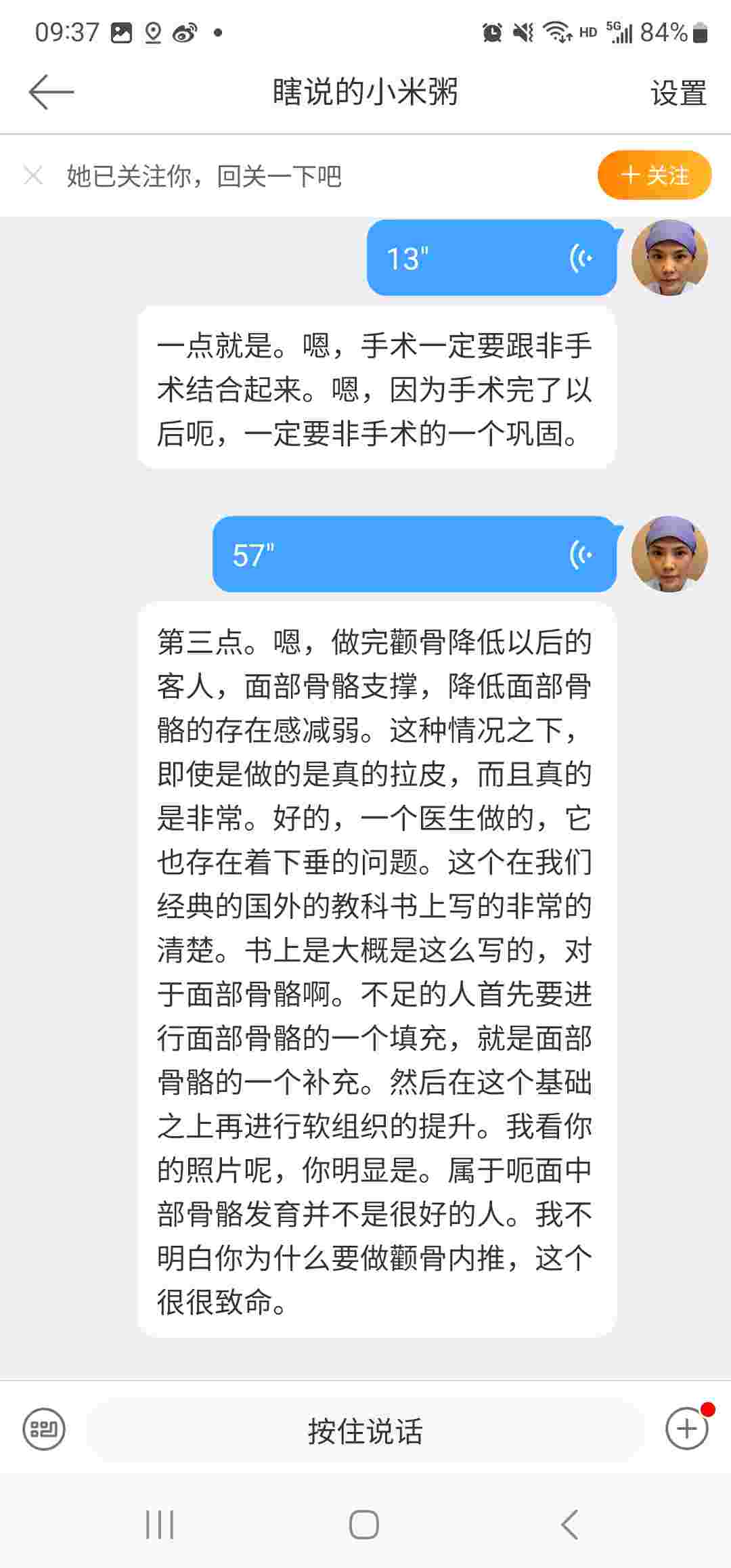Open the avatar beside the 57" voice message
Viewport: 731px width, 1568px height.
click(x=669, y=554)
